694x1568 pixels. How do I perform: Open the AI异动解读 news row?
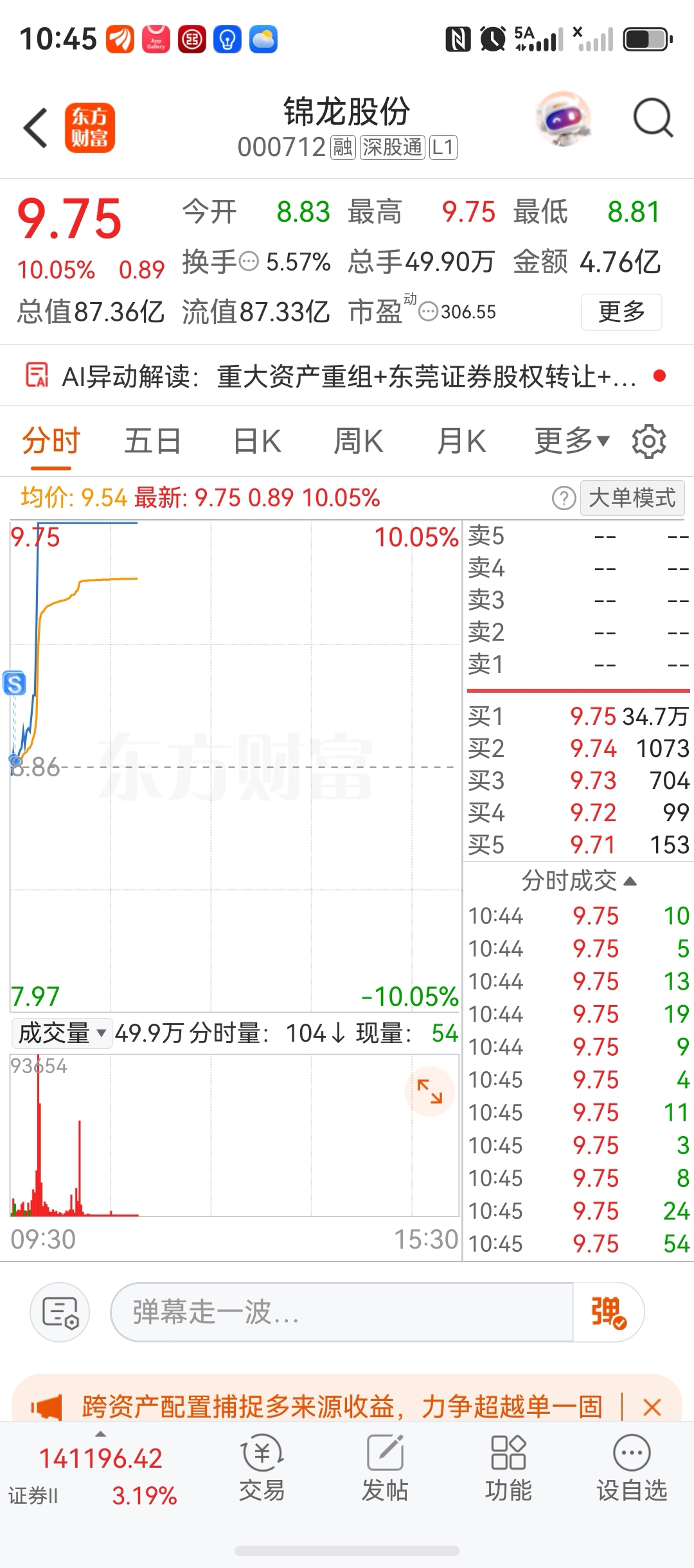coord(347,376)
